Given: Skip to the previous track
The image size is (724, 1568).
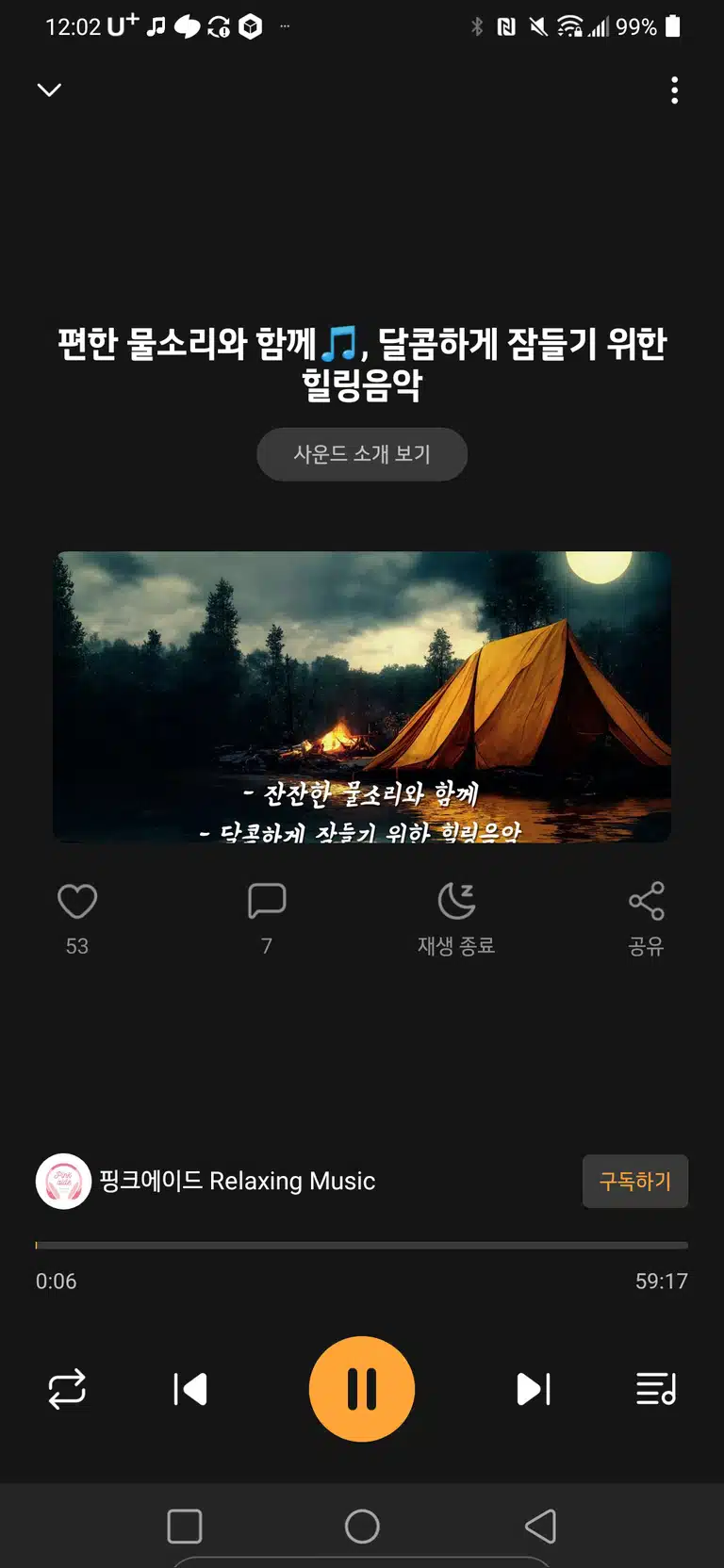Looking at the screenshot, I should pyautogui.click(x=190, y=1389).
